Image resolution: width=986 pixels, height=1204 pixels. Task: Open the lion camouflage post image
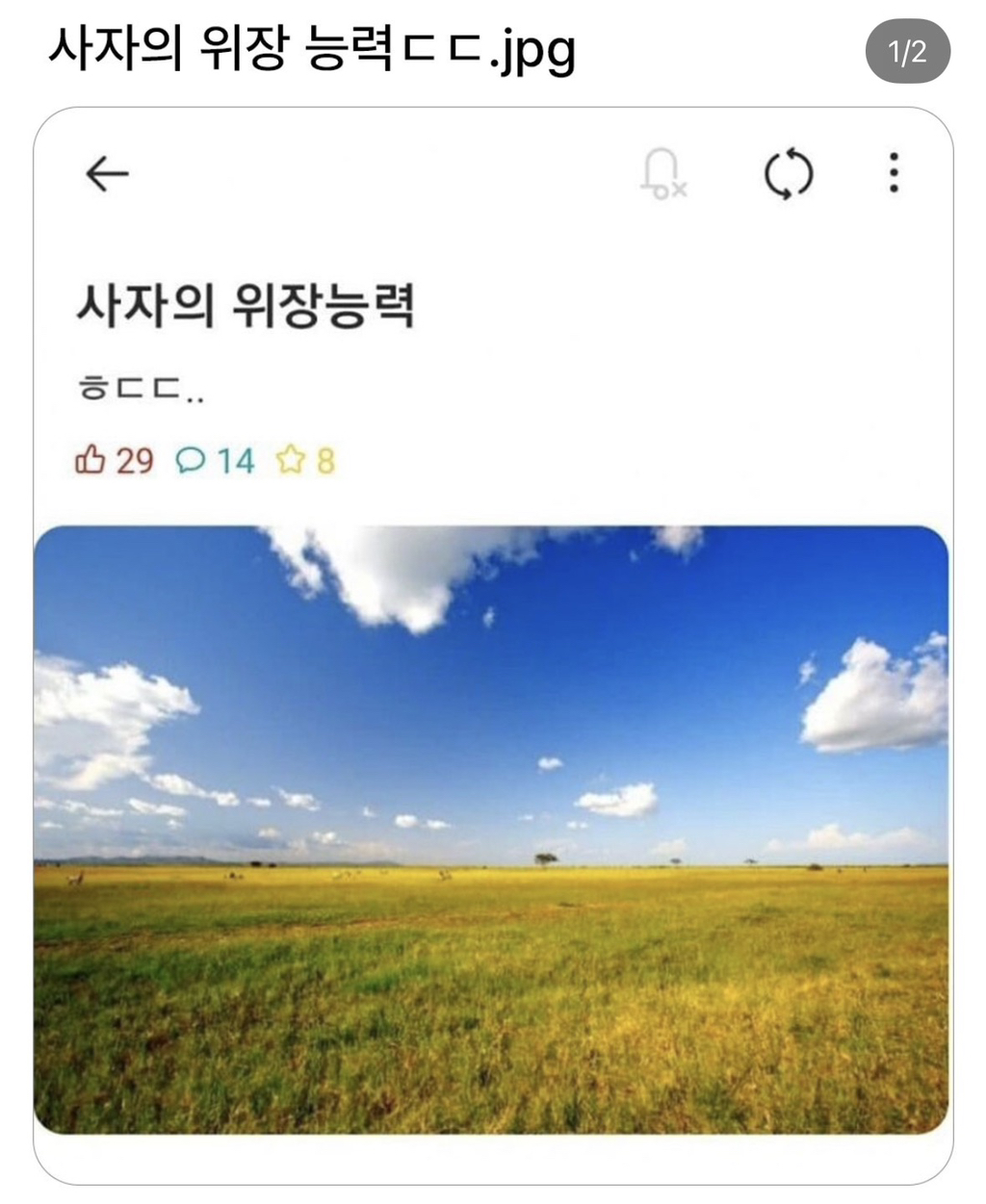[x=491, y=829]
